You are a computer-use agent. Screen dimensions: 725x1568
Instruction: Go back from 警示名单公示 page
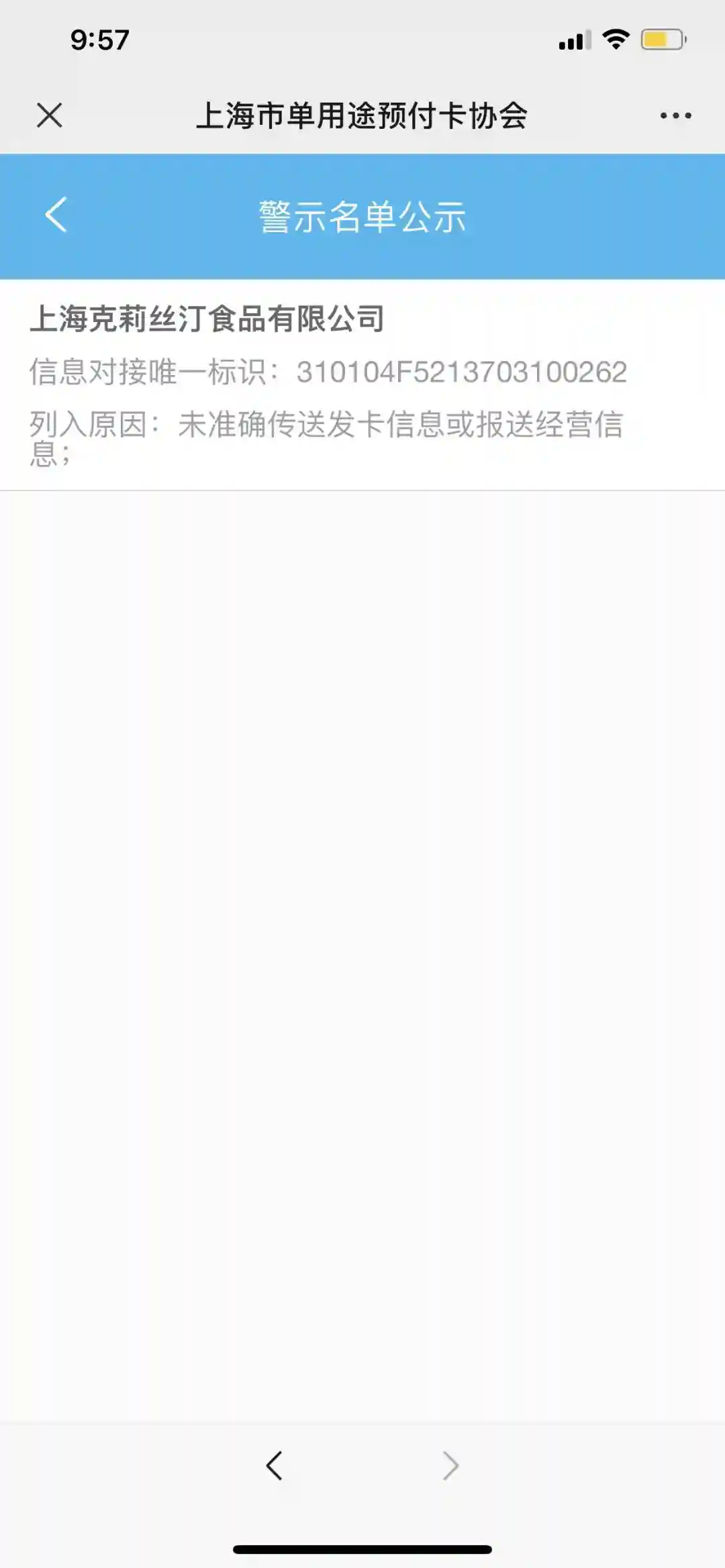coord(56,215)
